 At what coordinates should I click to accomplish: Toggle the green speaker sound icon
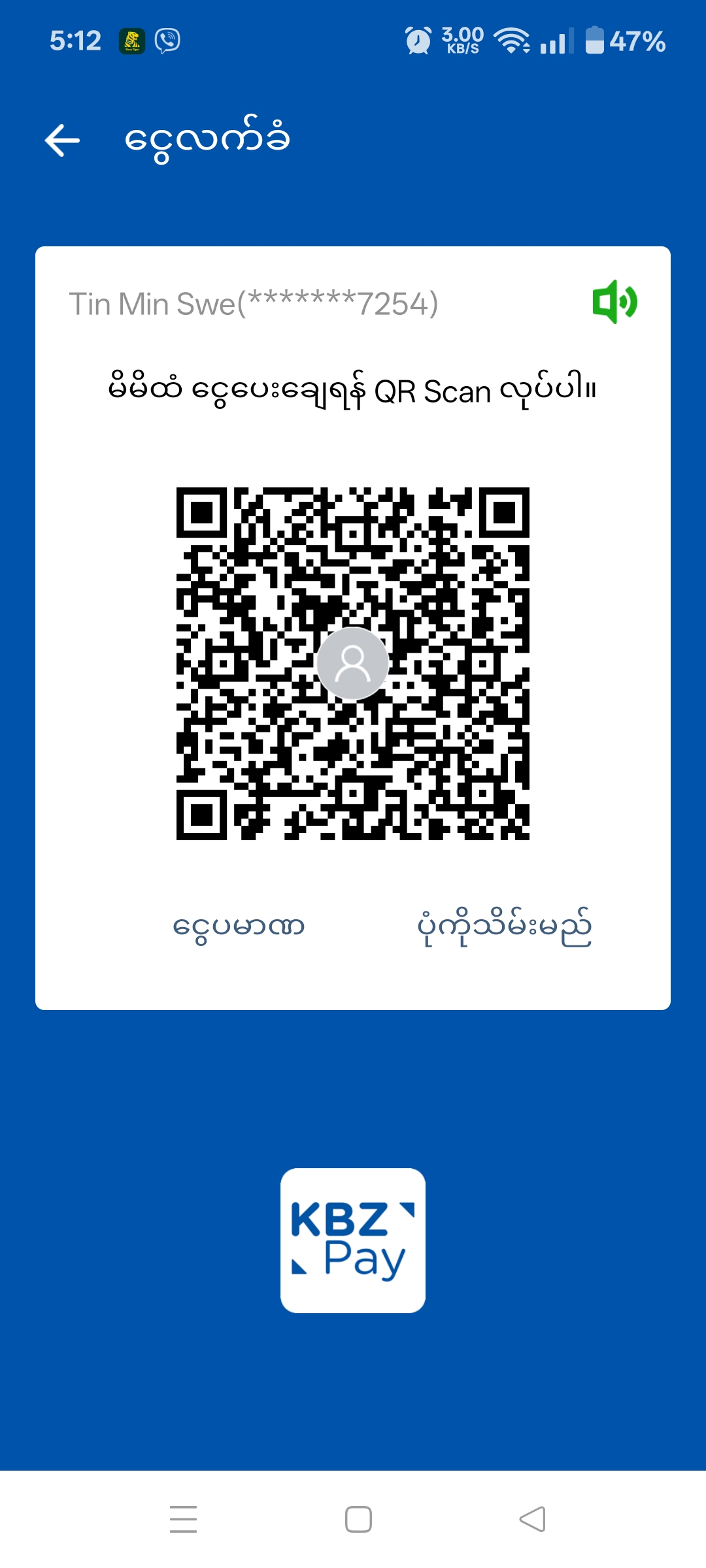[614, 302]
